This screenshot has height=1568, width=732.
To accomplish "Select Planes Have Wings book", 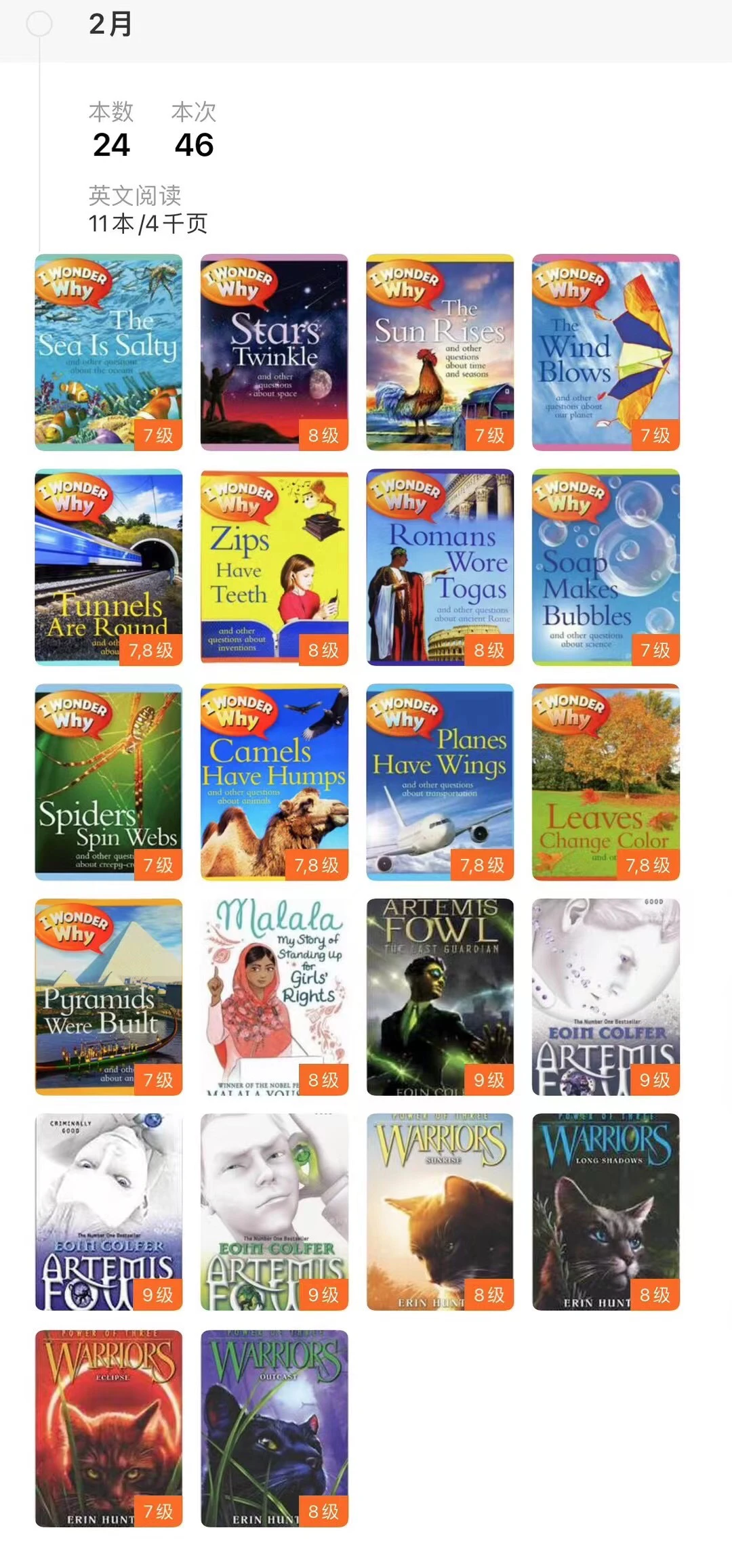I will (440, 782).
